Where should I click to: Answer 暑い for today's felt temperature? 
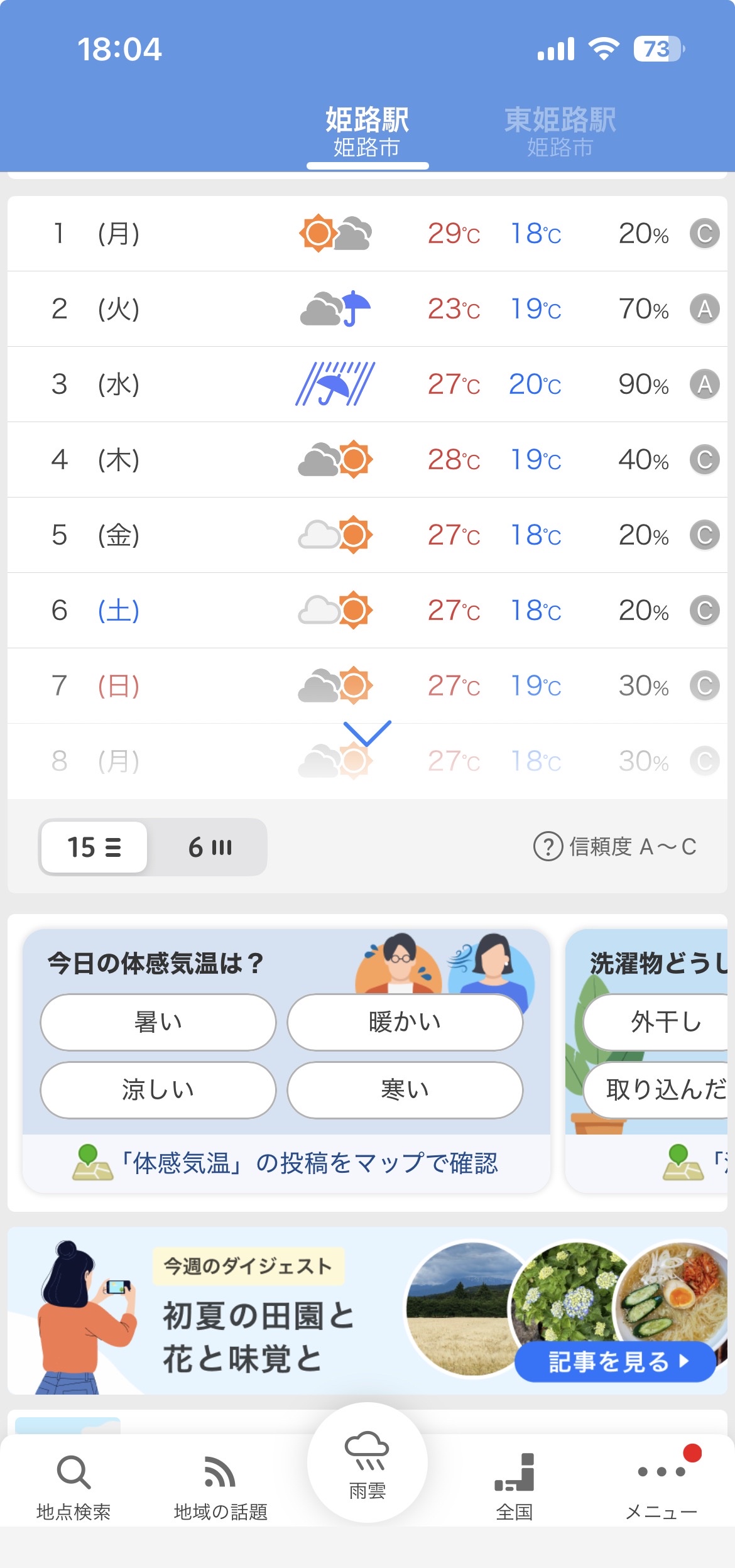158,1022
